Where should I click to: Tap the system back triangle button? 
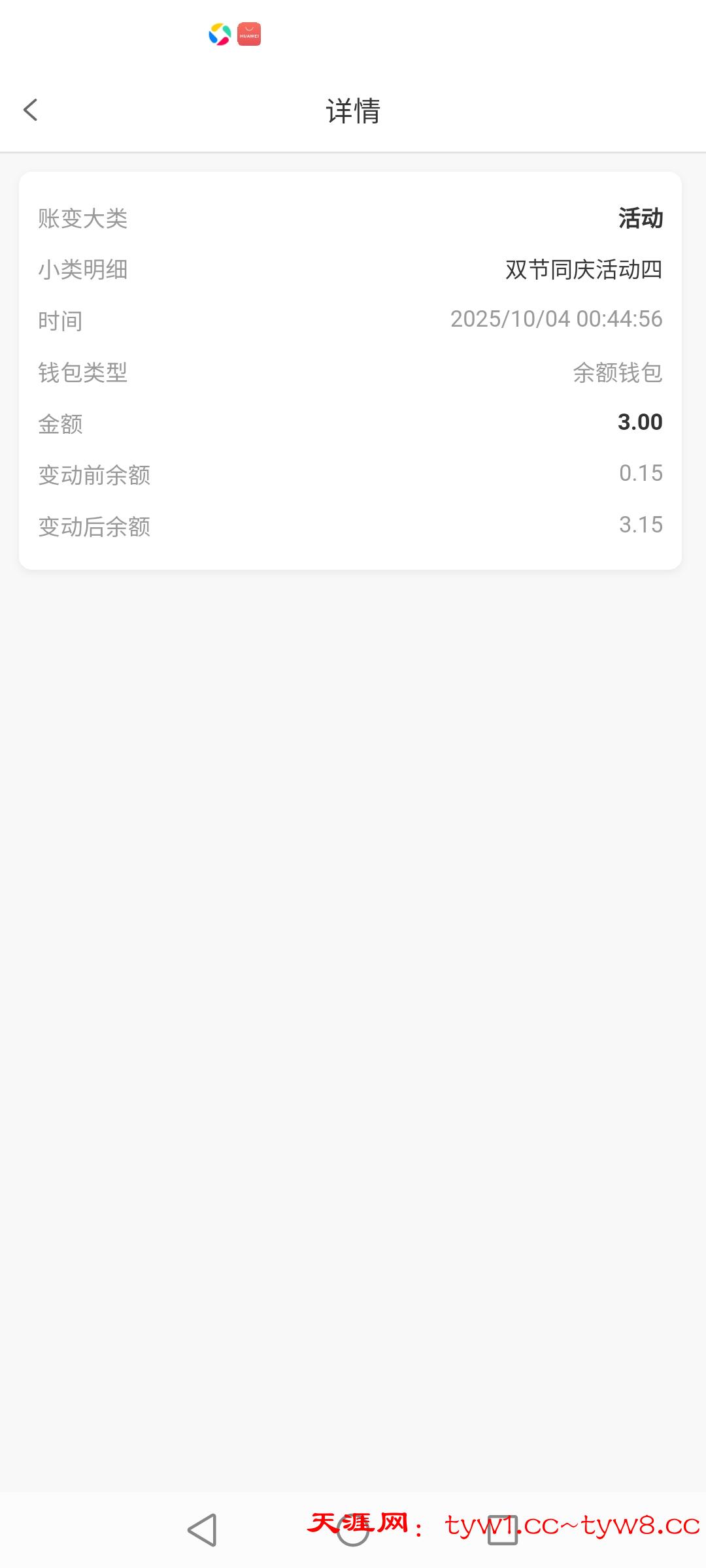tap(203, 1529)
